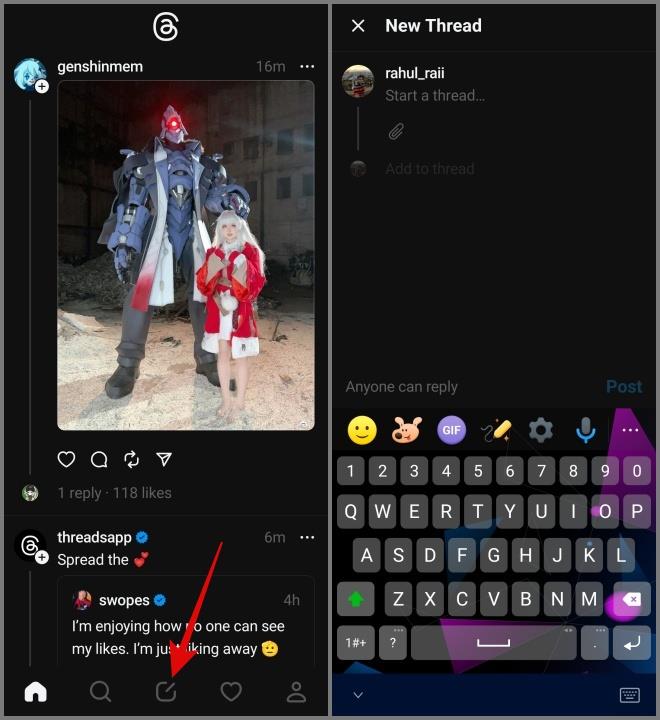660x720 pixels.
Task: Compose a new thread
Action: [166, 691]
